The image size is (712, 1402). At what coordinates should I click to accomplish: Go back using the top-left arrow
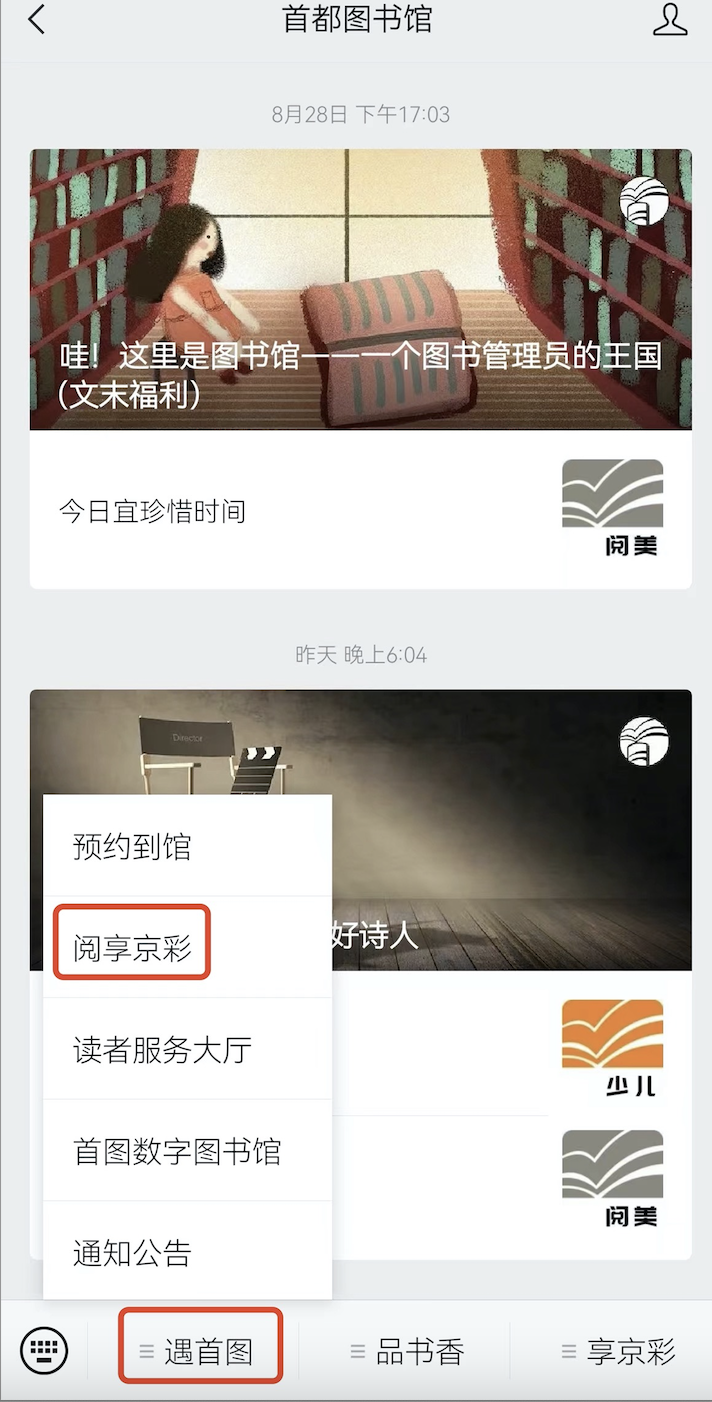pyautogui.click(x=37, y=20)
